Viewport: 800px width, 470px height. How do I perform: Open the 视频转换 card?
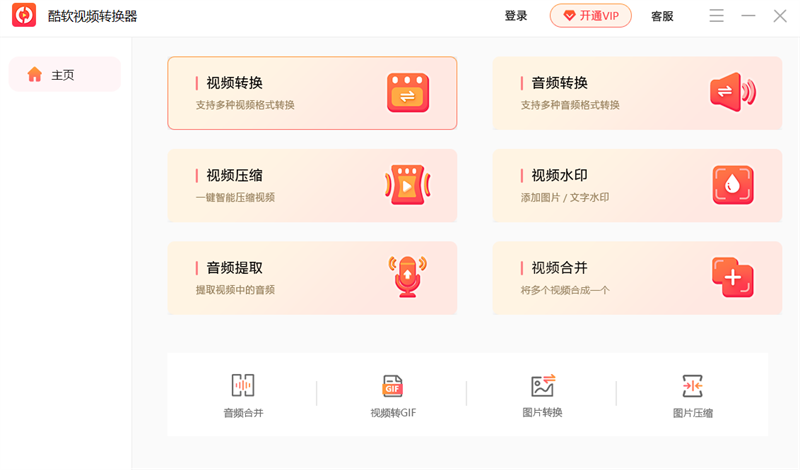(x=312, y=93)
